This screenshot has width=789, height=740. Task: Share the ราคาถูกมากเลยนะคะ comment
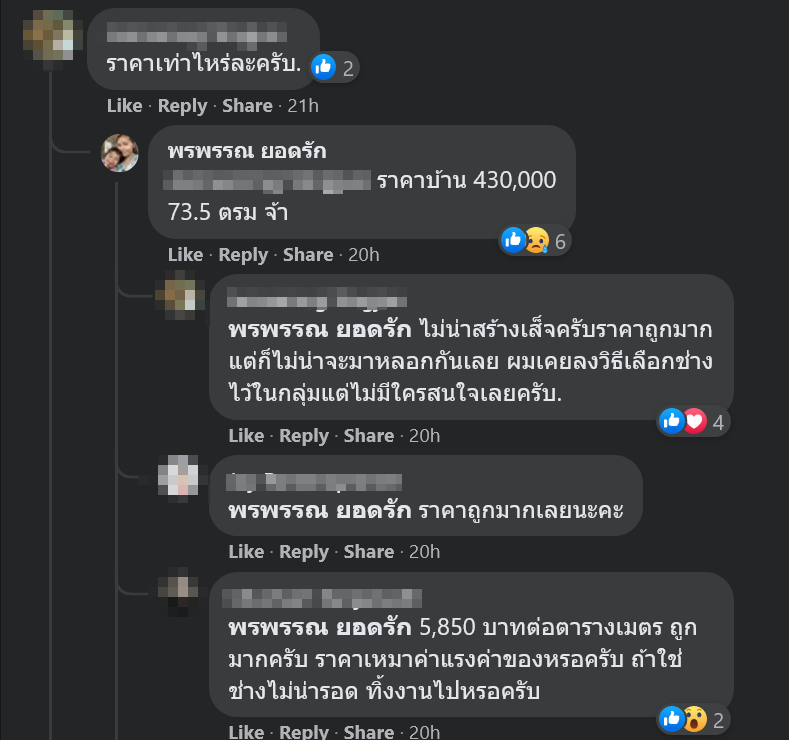369,551
